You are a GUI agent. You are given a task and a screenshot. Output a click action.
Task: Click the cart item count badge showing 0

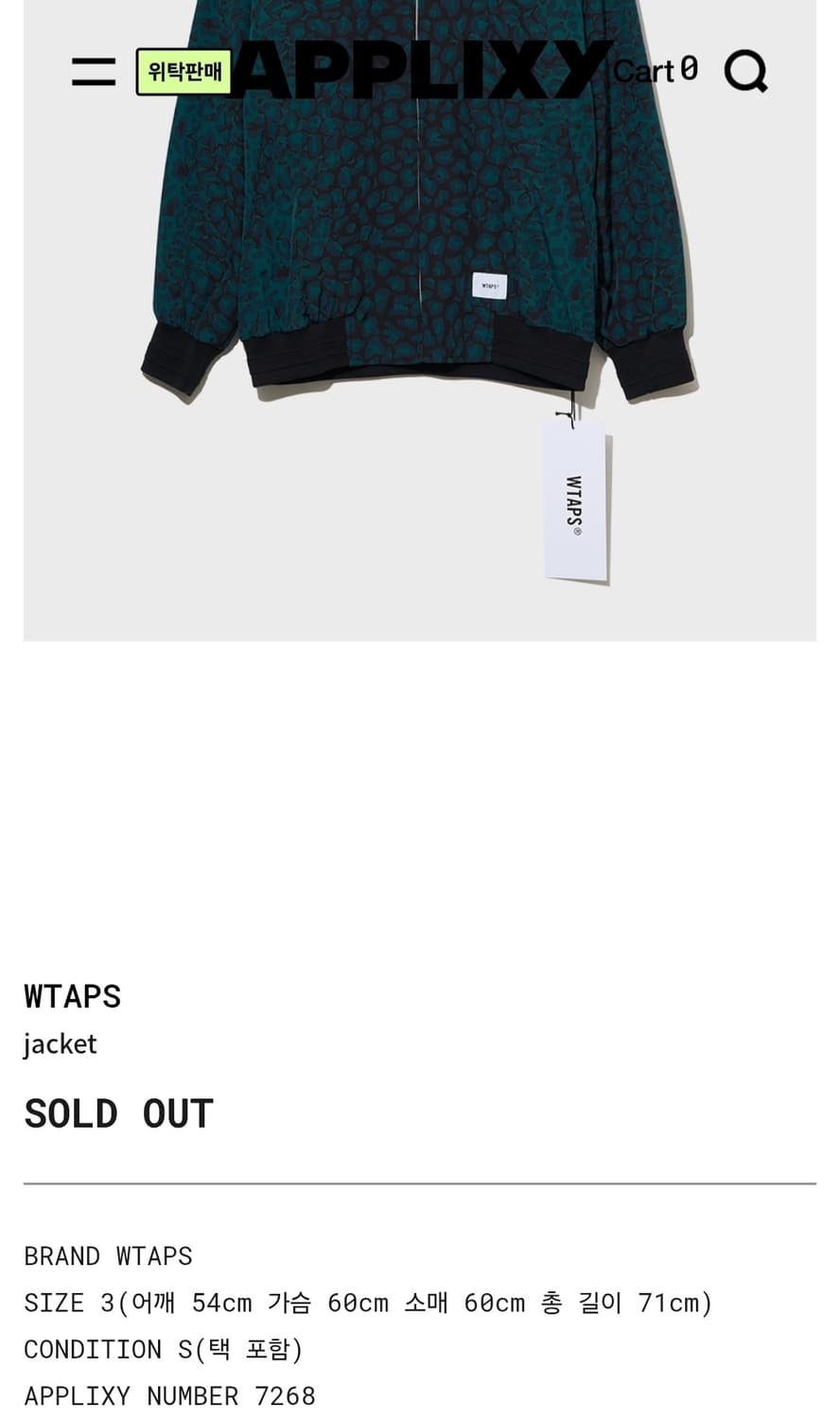[690, 66]
